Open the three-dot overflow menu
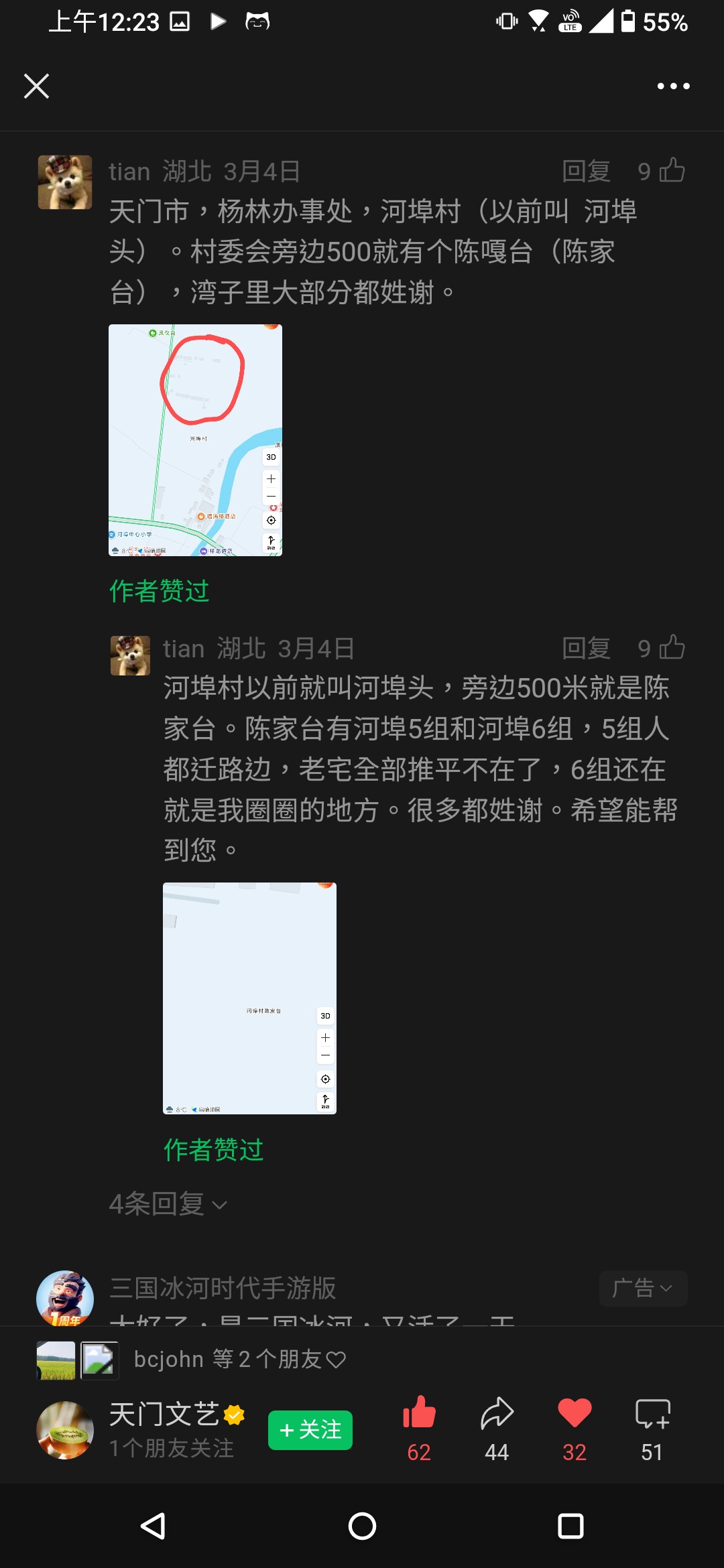Screen dimensions: 724x1568 [x=673, y=86]
